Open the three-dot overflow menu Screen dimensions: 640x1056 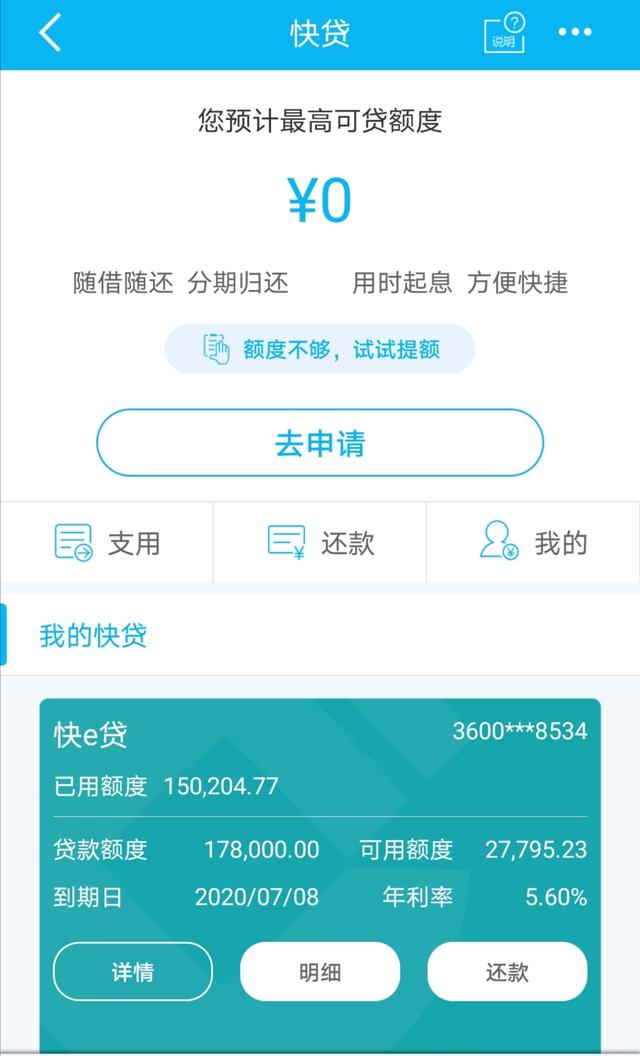point(575,33)
